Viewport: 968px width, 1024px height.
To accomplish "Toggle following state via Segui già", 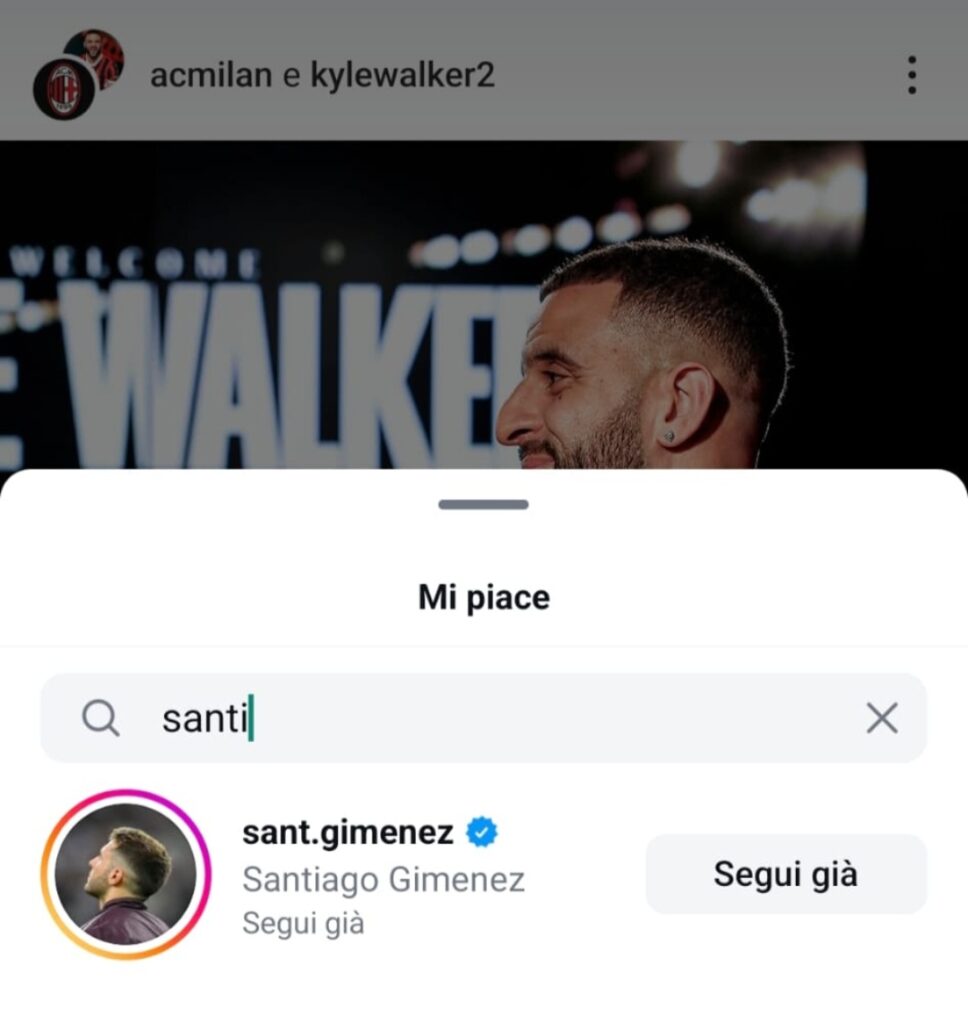I will pyautogui.click(x=785, y=873).
